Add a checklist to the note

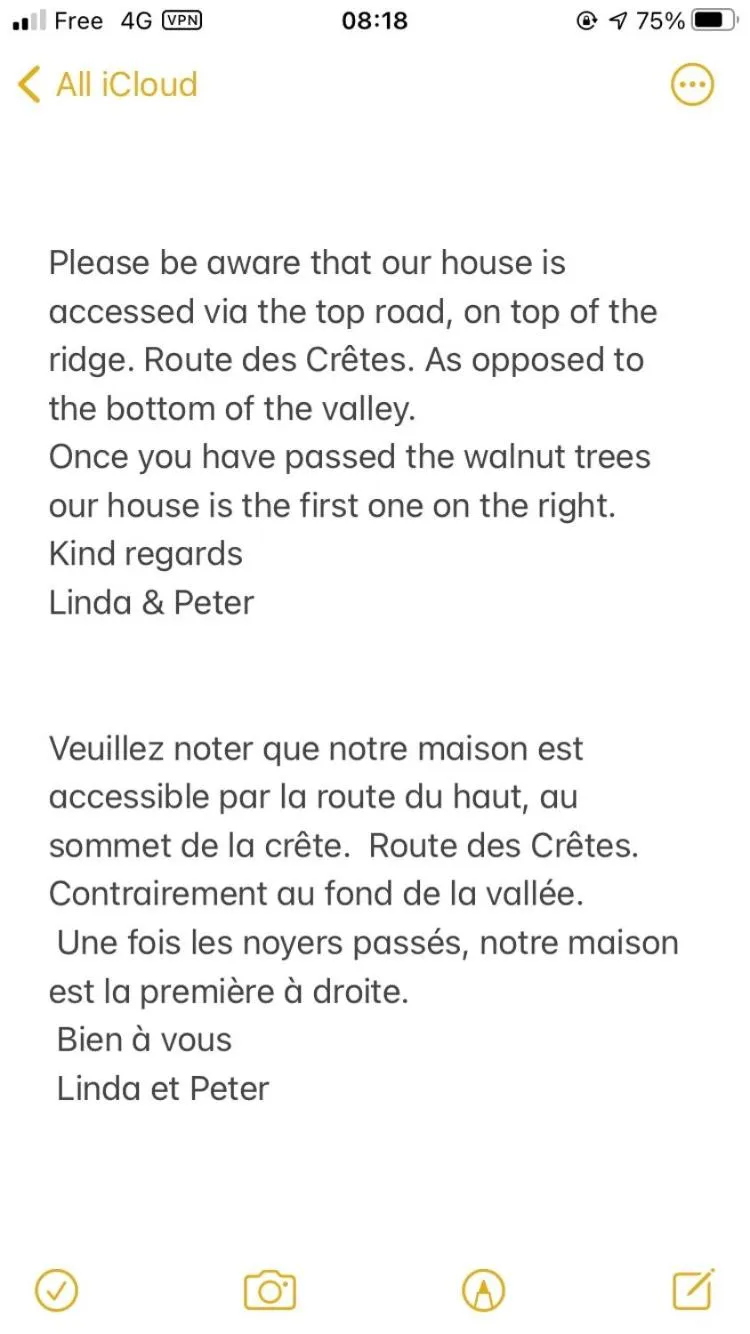pos(56,1290)
